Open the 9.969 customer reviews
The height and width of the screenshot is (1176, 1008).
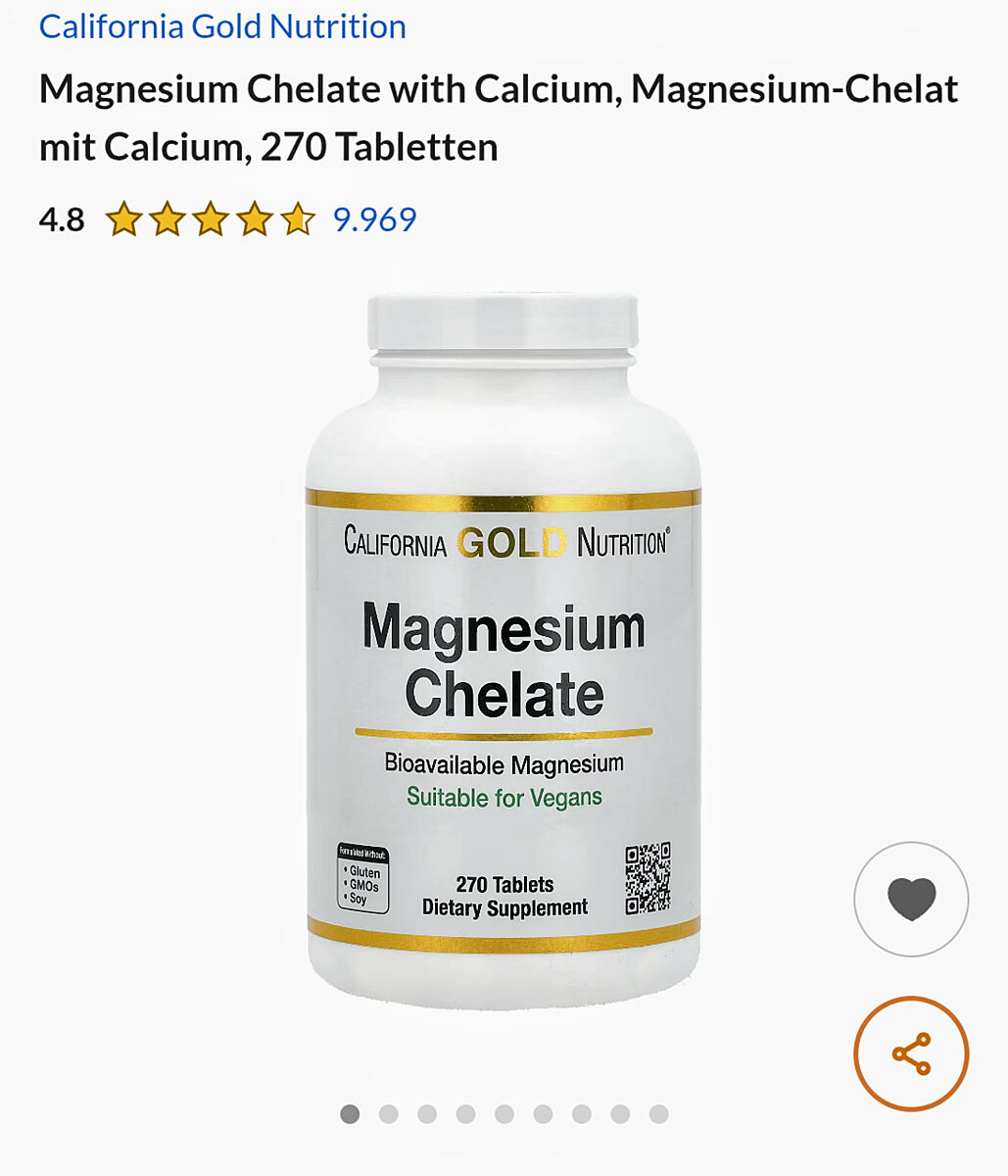[x=374, y=219]
